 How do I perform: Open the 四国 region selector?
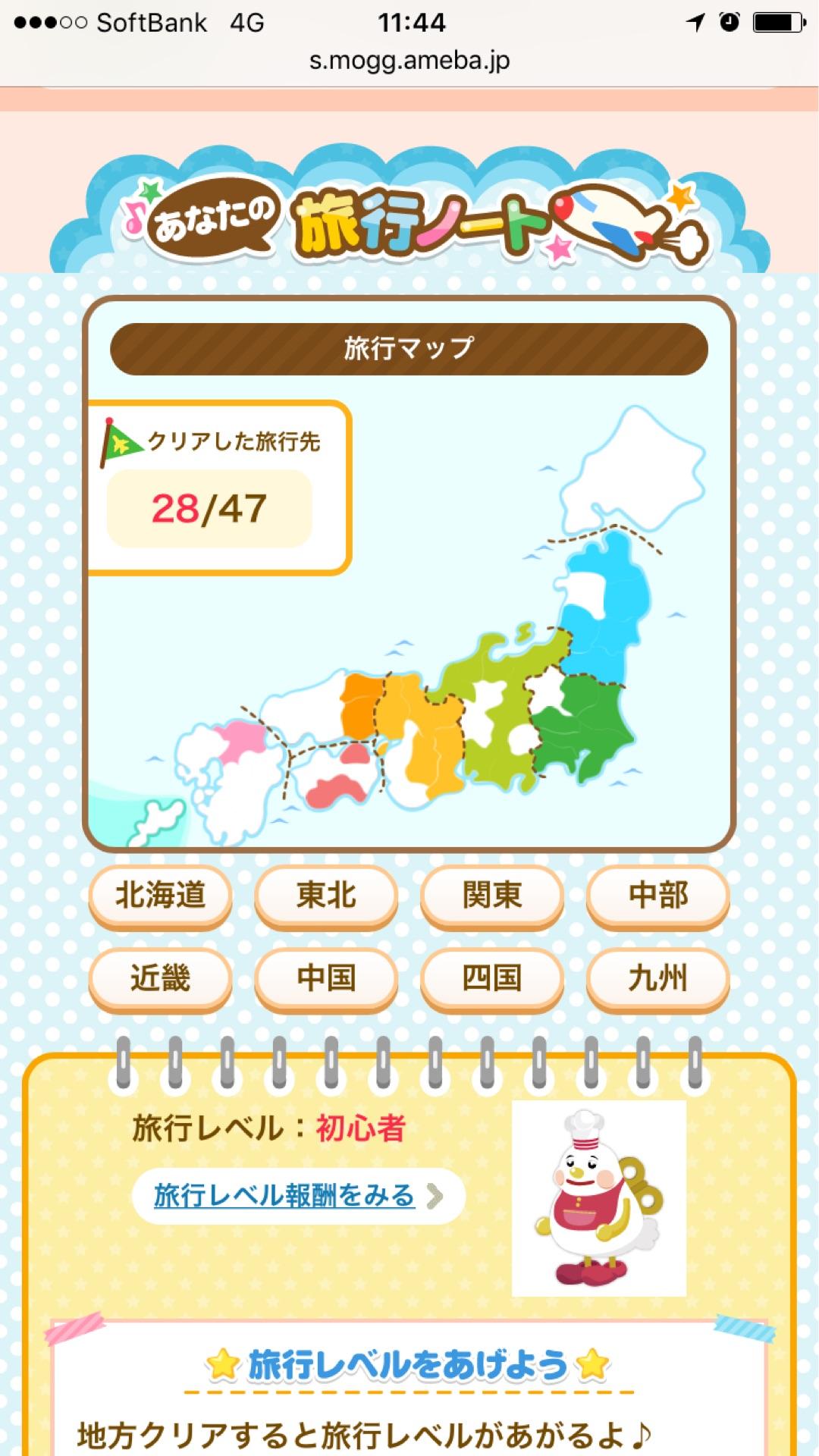click(x=491, y=980)
